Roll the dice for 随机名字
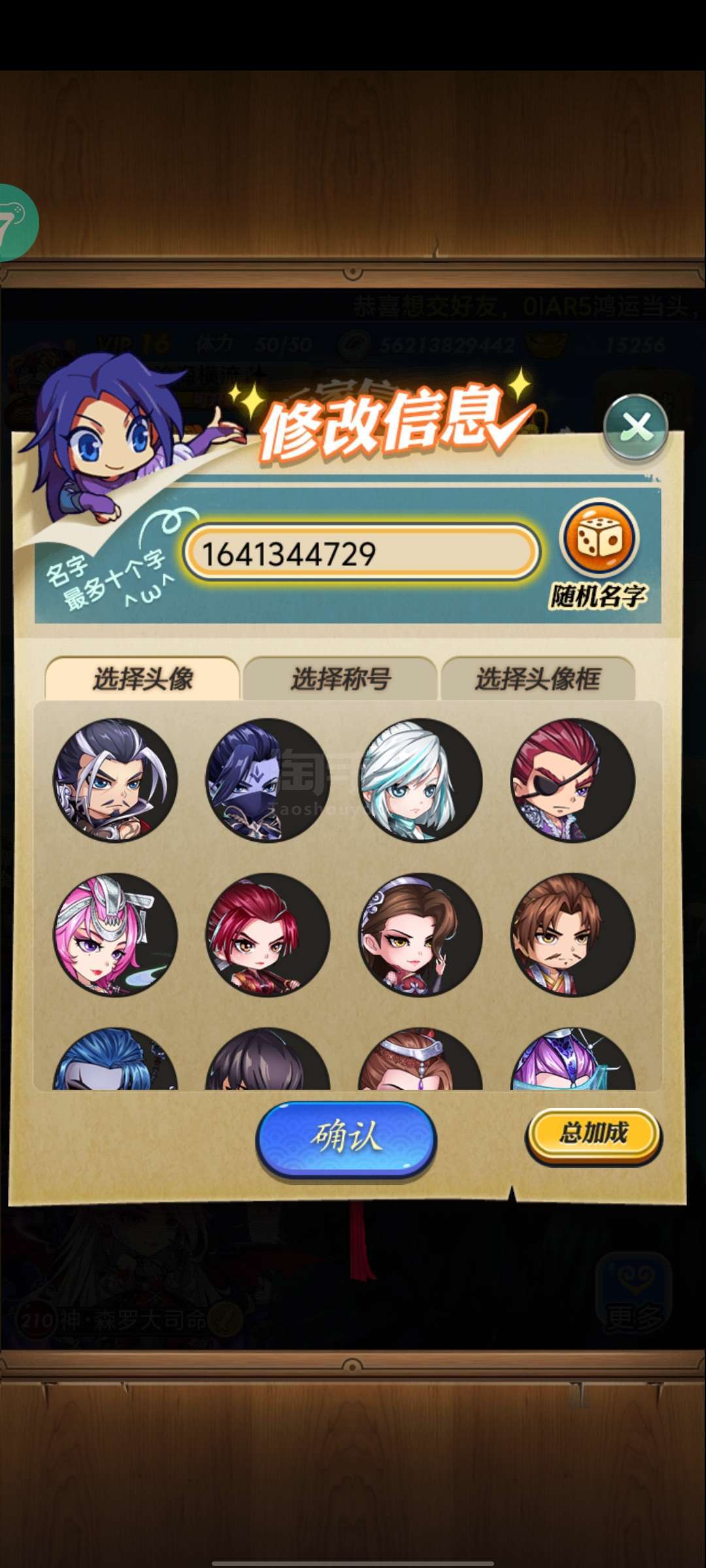Image resolution: width=706 pixels, height=1568 pixels. pyautogui.click(x=599, y=538)
